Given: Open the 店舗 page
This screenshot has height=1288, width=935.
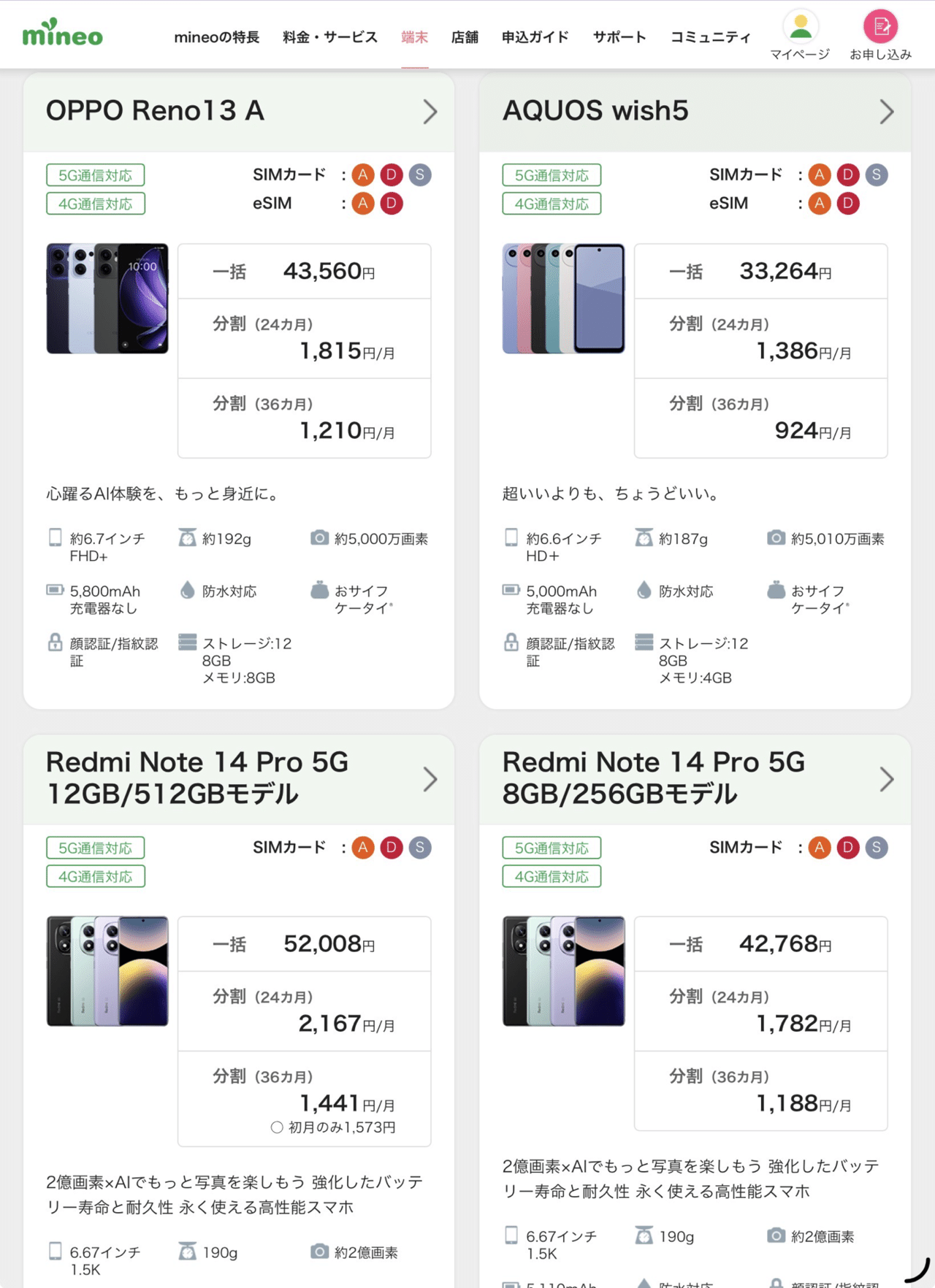Looking at the screenshot, I should [x=465, y=37].
